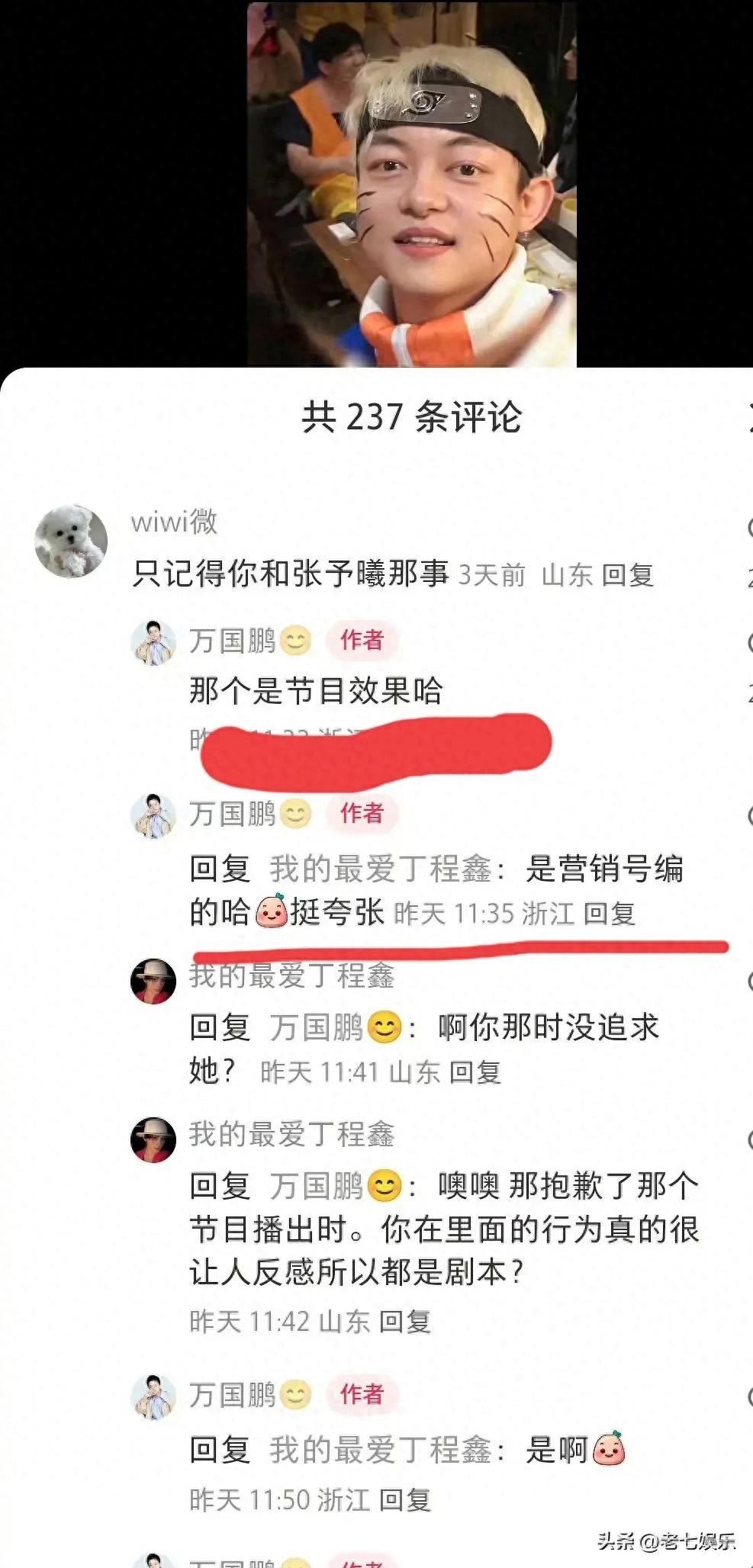Open 我的最爱丁程鑫's avatar beside "噢噢 那抱歉了" comment

(x=153, y=1139)
